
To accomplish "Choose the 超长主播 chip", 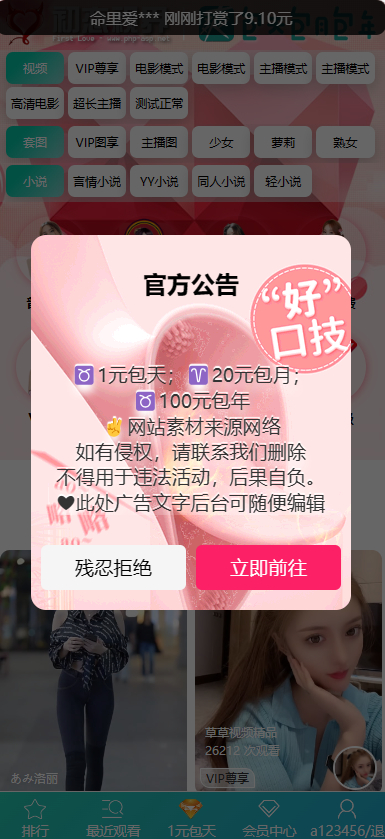I will pos(97,103).
